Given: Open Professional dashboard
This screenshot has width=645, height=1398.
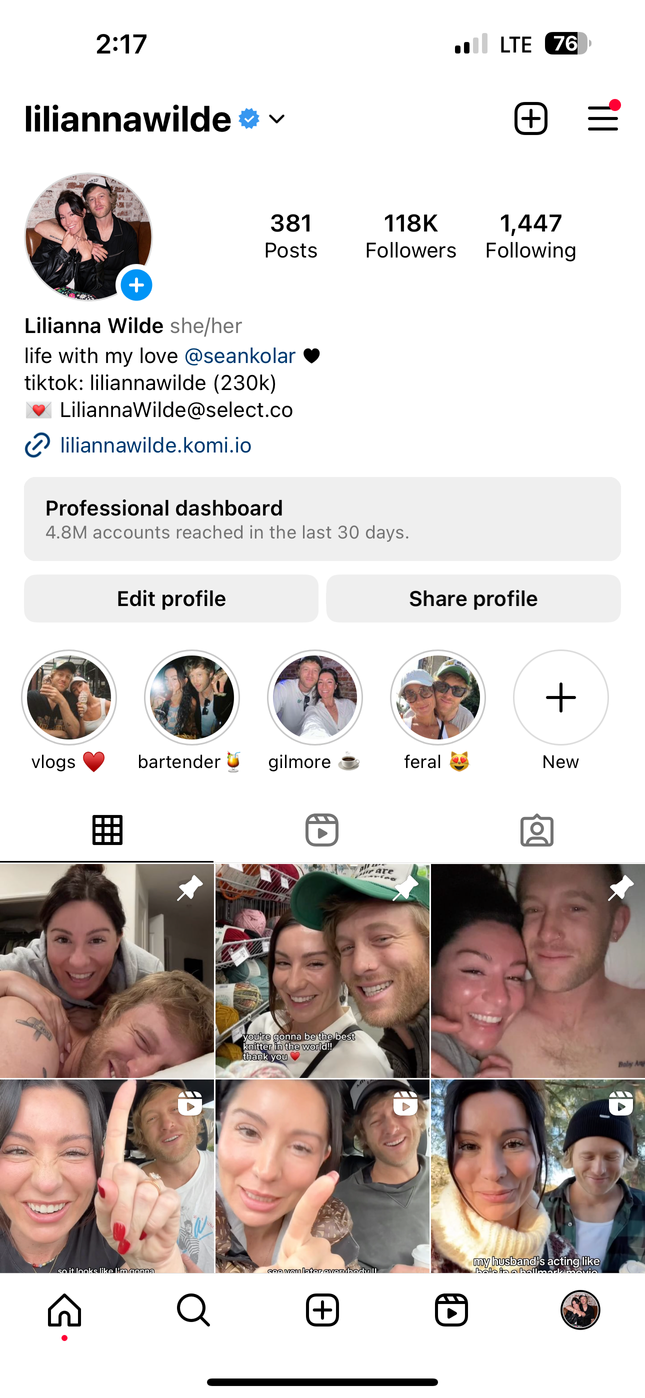Looking at the screenshot, I should coord(322,518).
